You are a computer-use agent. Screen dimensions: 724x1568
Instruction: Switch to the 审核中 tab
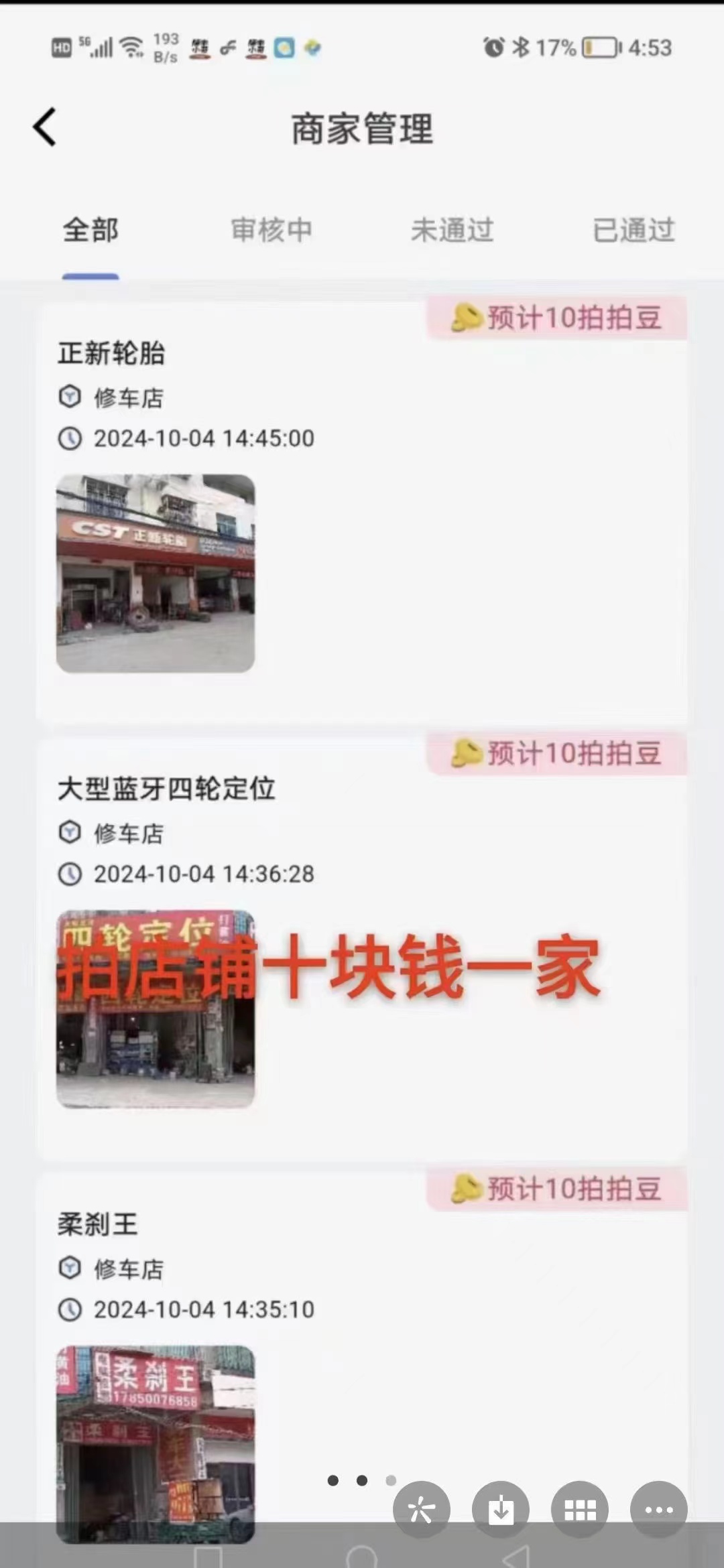[271, 230]
